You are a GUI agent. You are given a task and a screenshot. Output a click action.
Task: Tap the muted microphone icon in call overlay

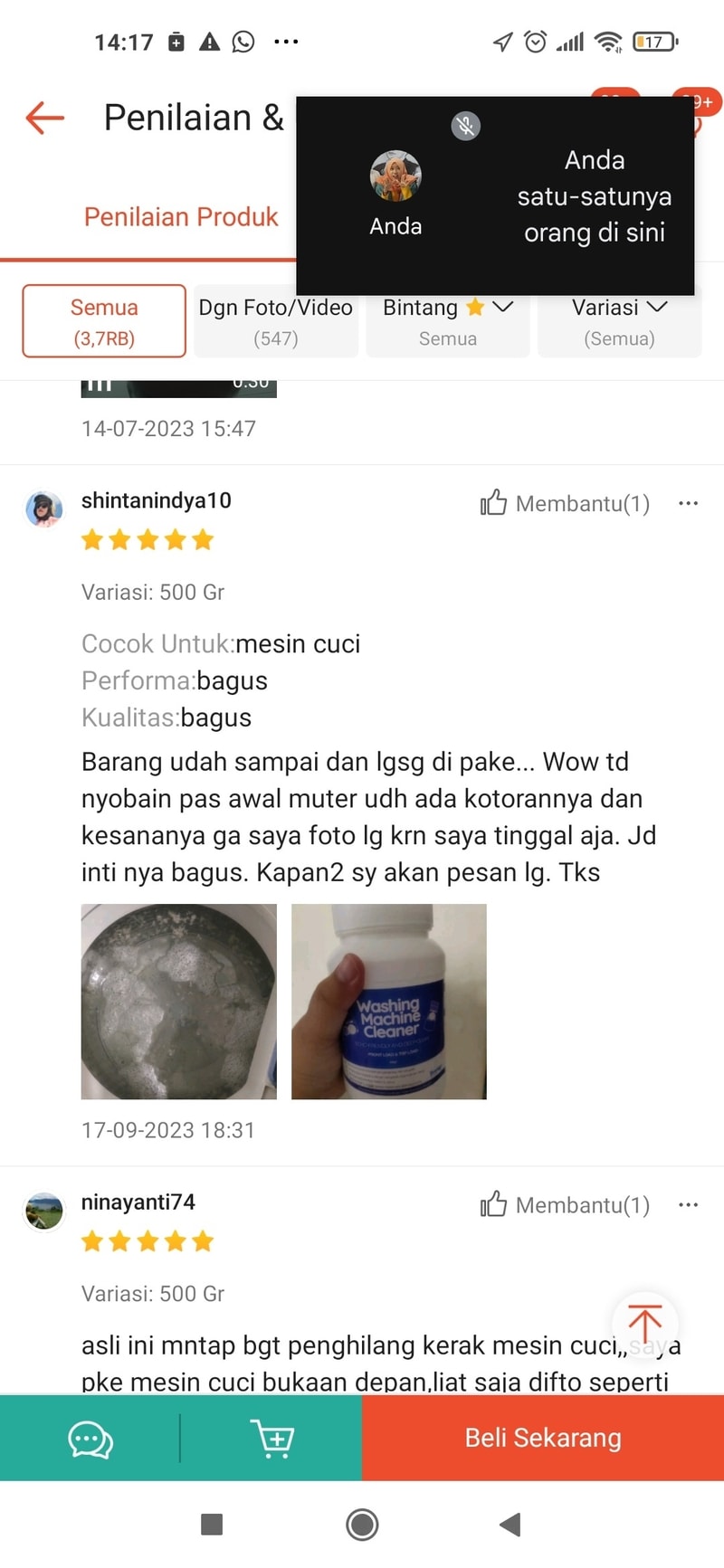pyautogui.click(x=465, y=126)
